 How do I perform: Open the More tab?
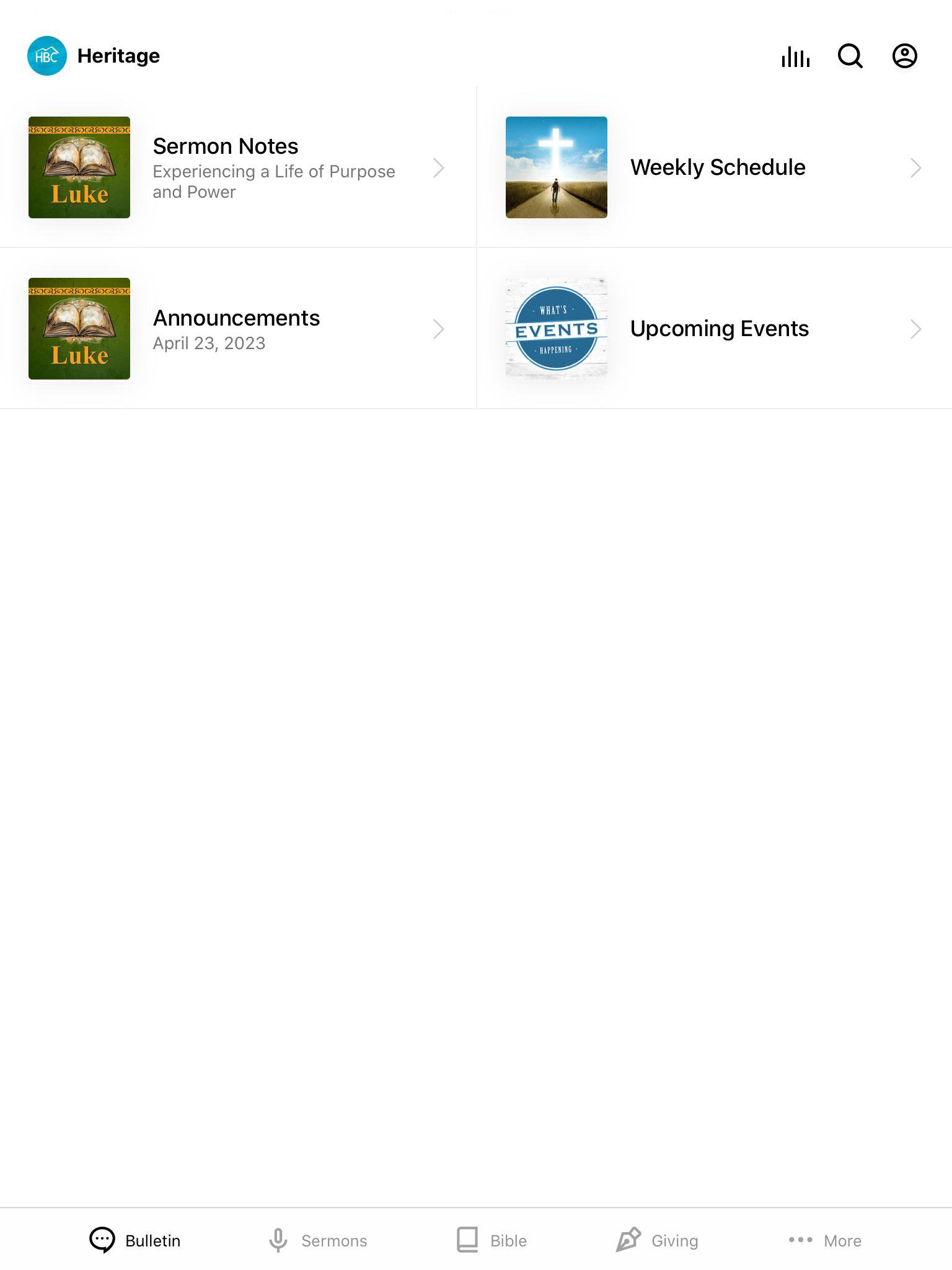click(x=825, y=1240)
